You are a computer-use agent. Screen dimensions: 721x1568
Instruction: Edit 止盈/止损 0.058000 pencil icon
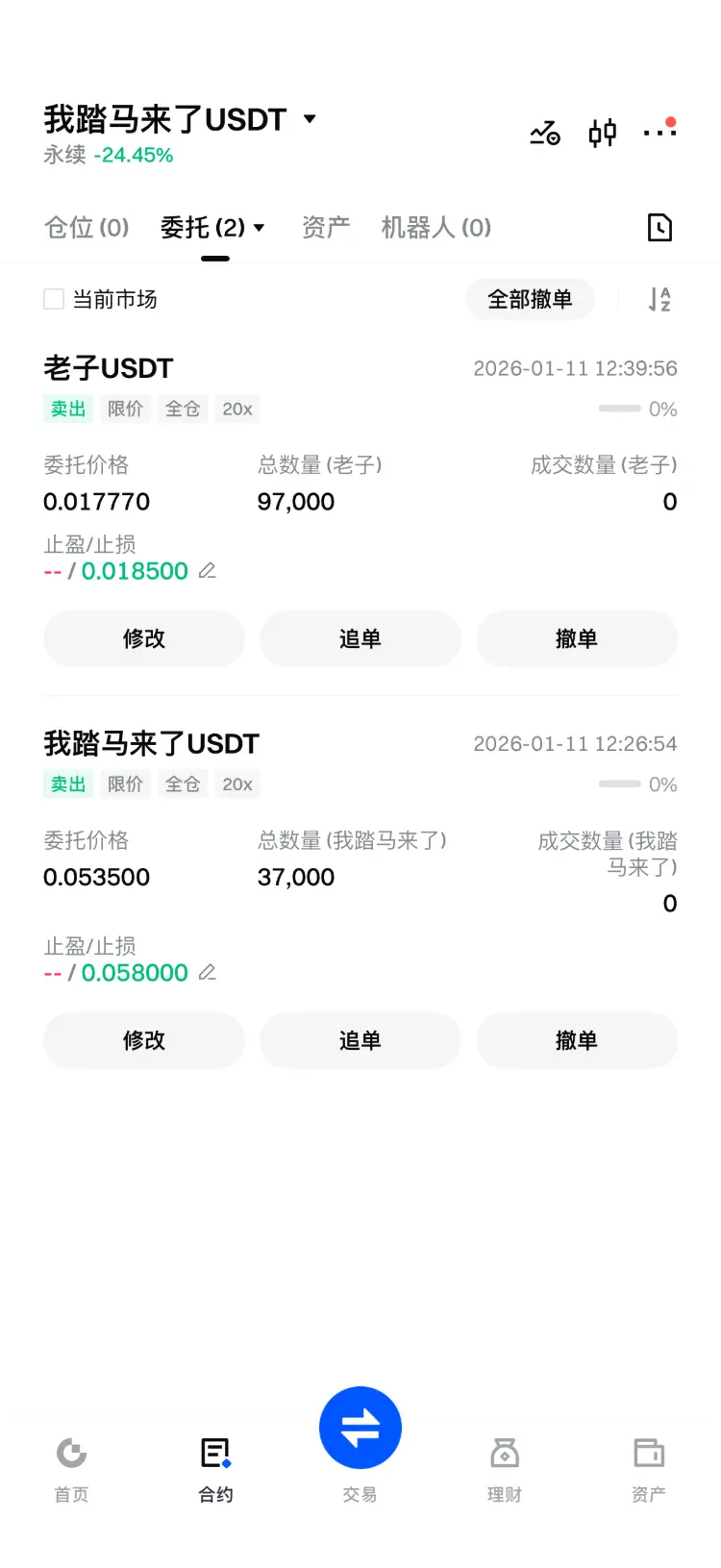tap(207, 973)
